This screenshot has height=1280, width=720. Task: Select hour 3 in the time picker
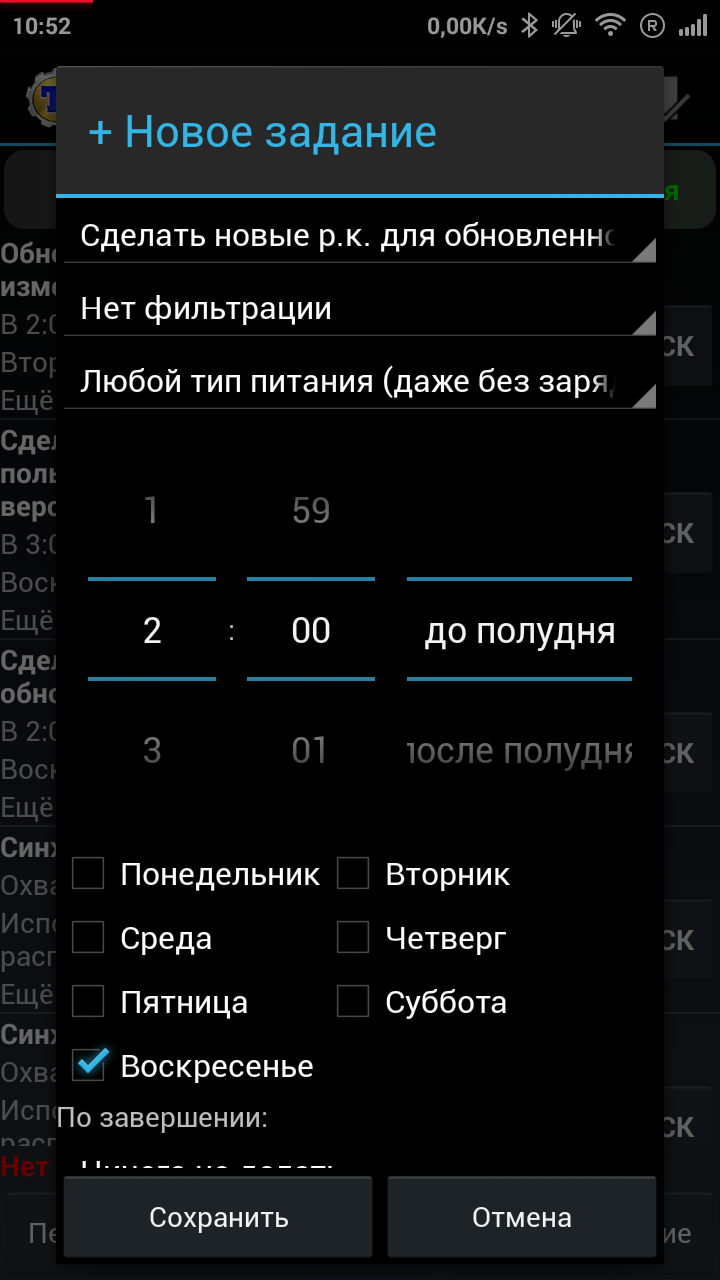(x=152, y=750)
